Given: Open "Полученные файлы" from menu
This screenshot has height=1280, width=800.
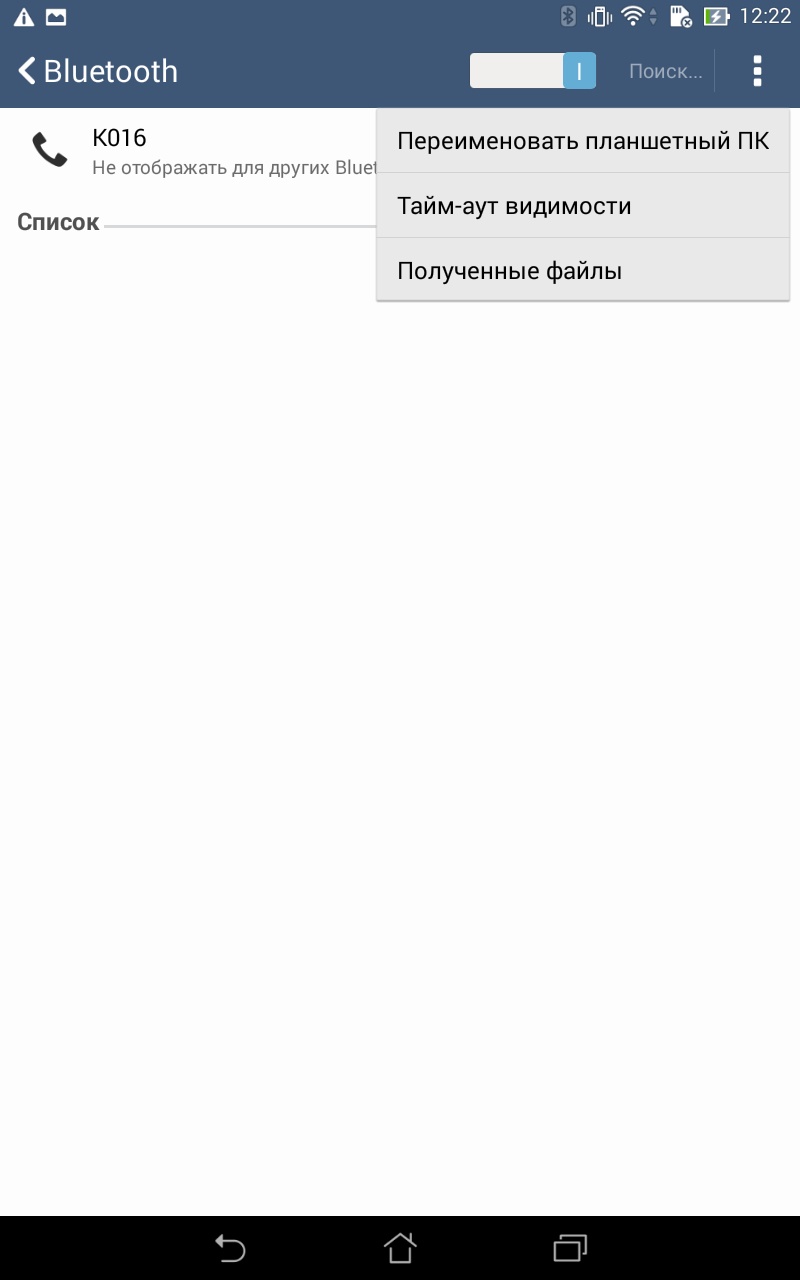Looking at the screenshot, I should 583,271.
